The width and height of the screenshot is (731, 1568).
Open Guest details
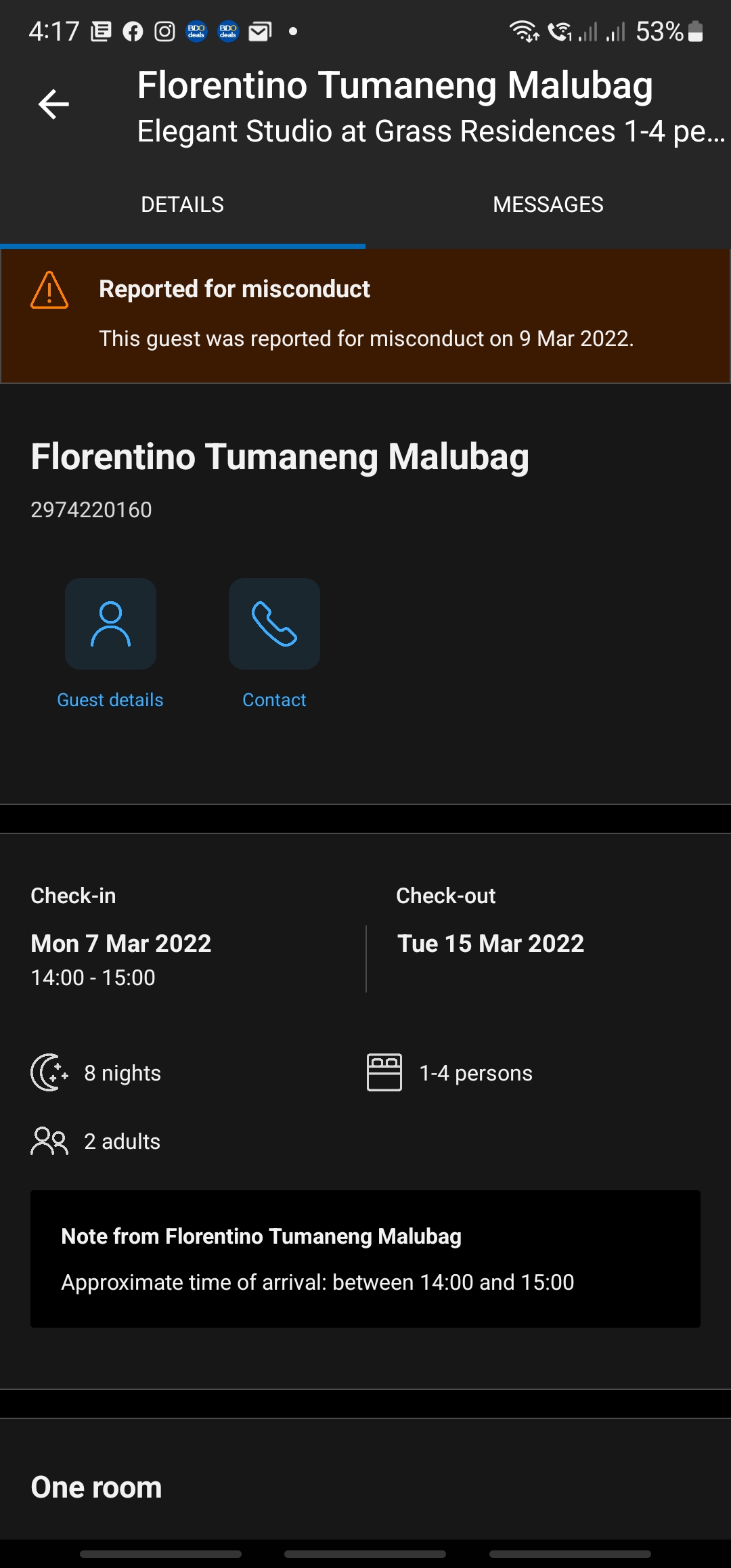click(110, 624)
